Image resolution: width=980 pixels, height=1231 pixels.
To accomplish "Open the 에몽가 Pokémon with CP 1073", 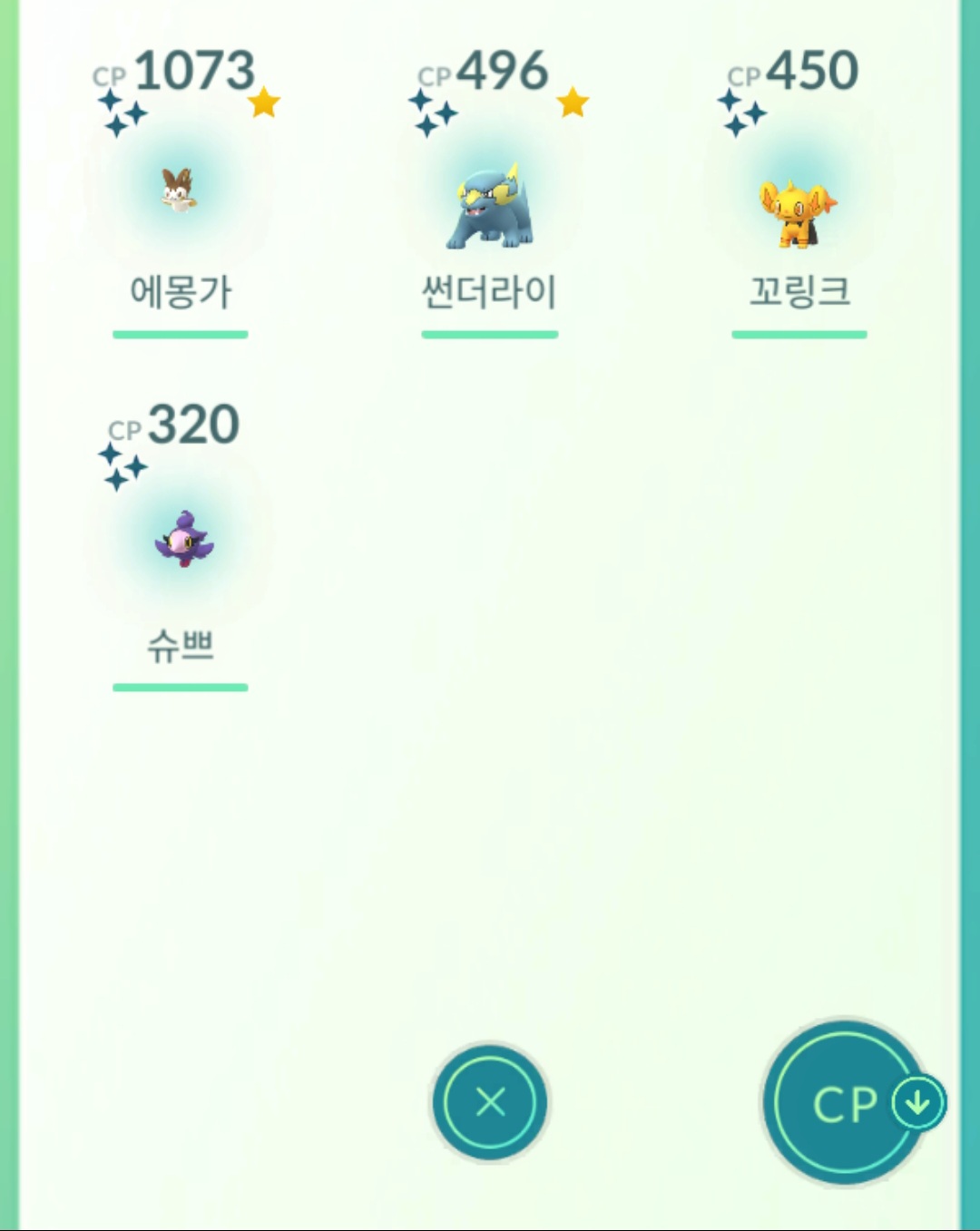I will pos(180,192).
